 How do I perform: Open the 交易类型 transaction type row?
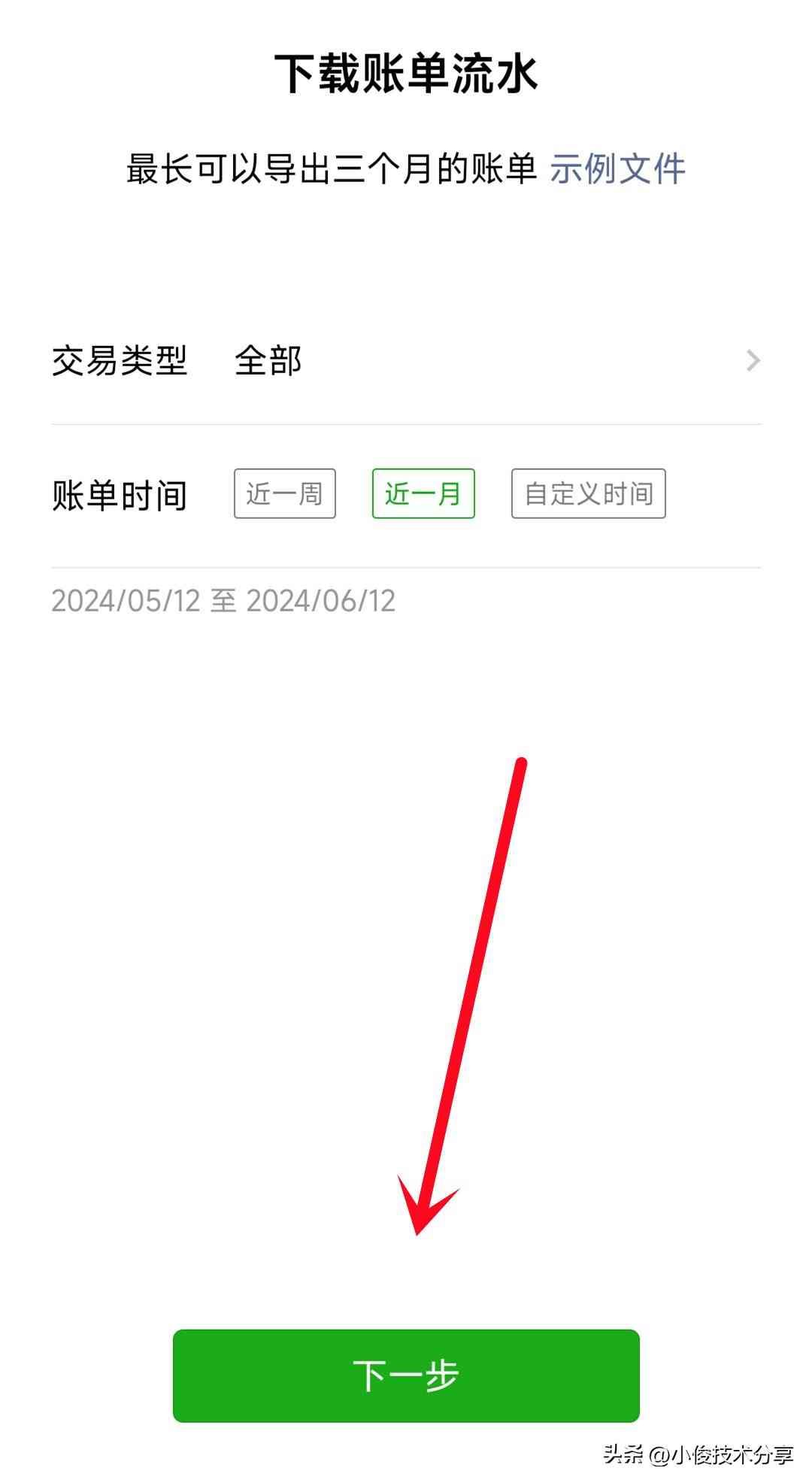(406, 361)
